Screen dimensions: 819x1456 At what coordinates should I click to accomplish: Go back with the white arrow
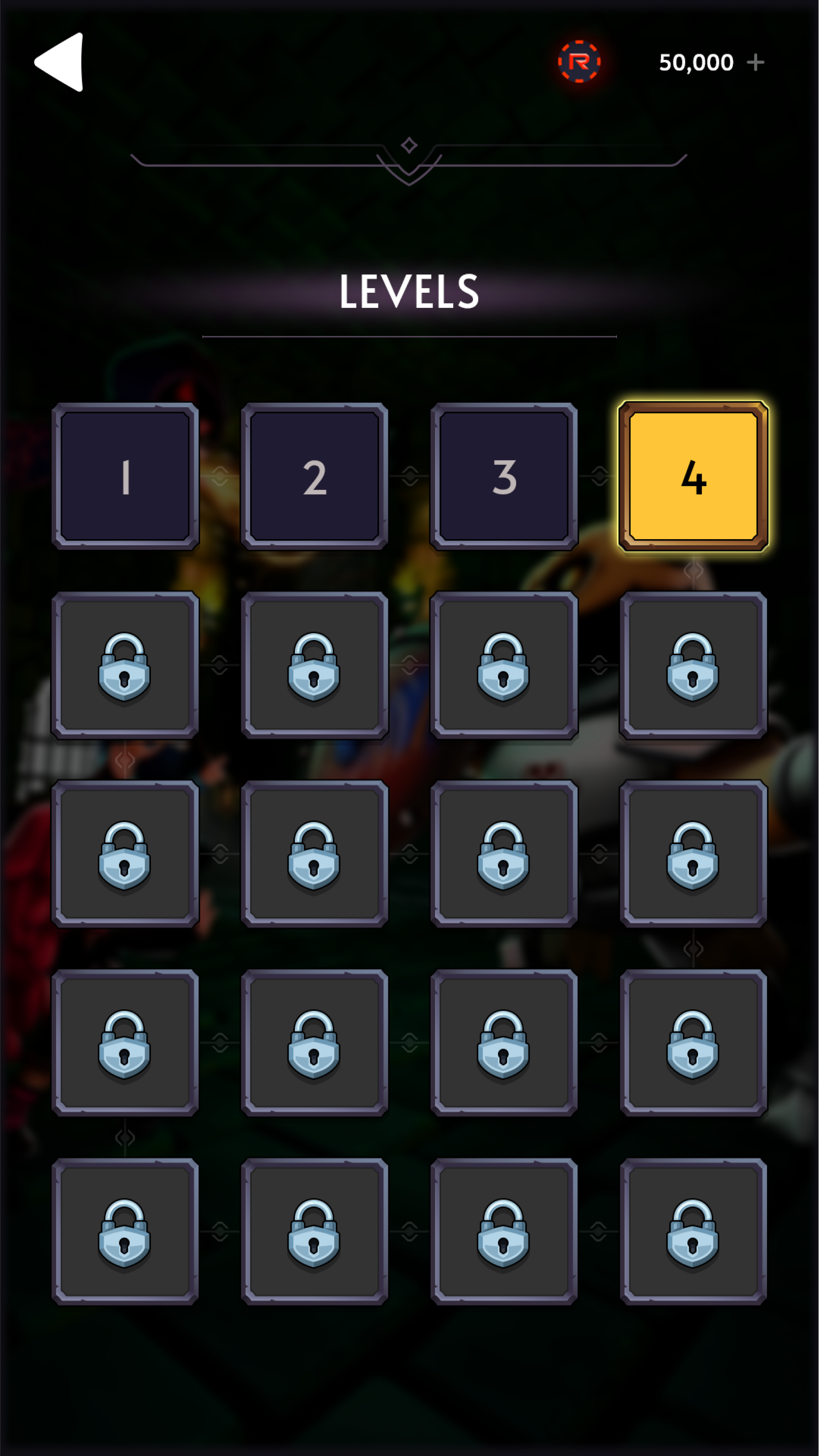tap(59, 61)
